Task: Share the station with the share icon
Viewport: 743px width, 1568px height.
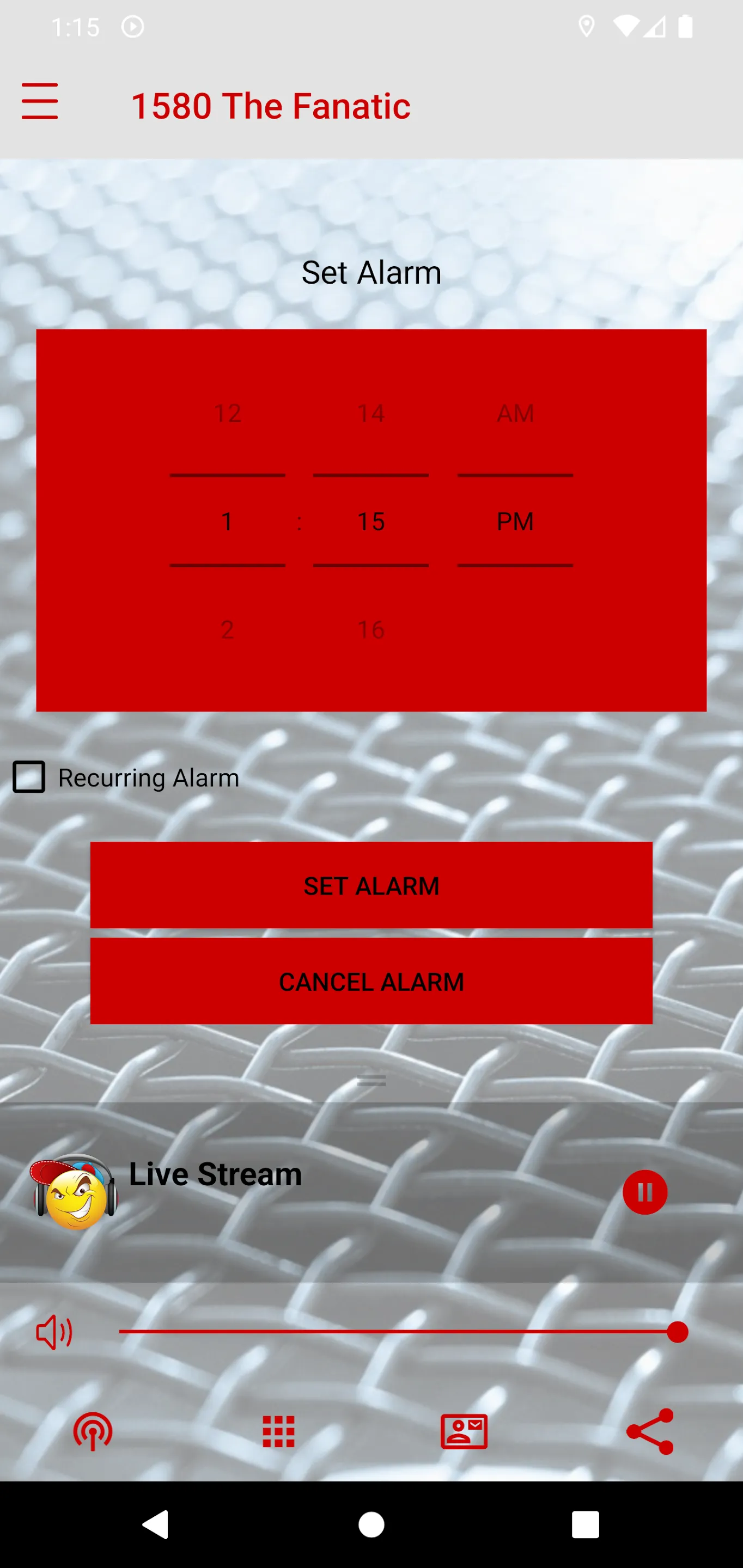Action: [x=650, y=1432]
